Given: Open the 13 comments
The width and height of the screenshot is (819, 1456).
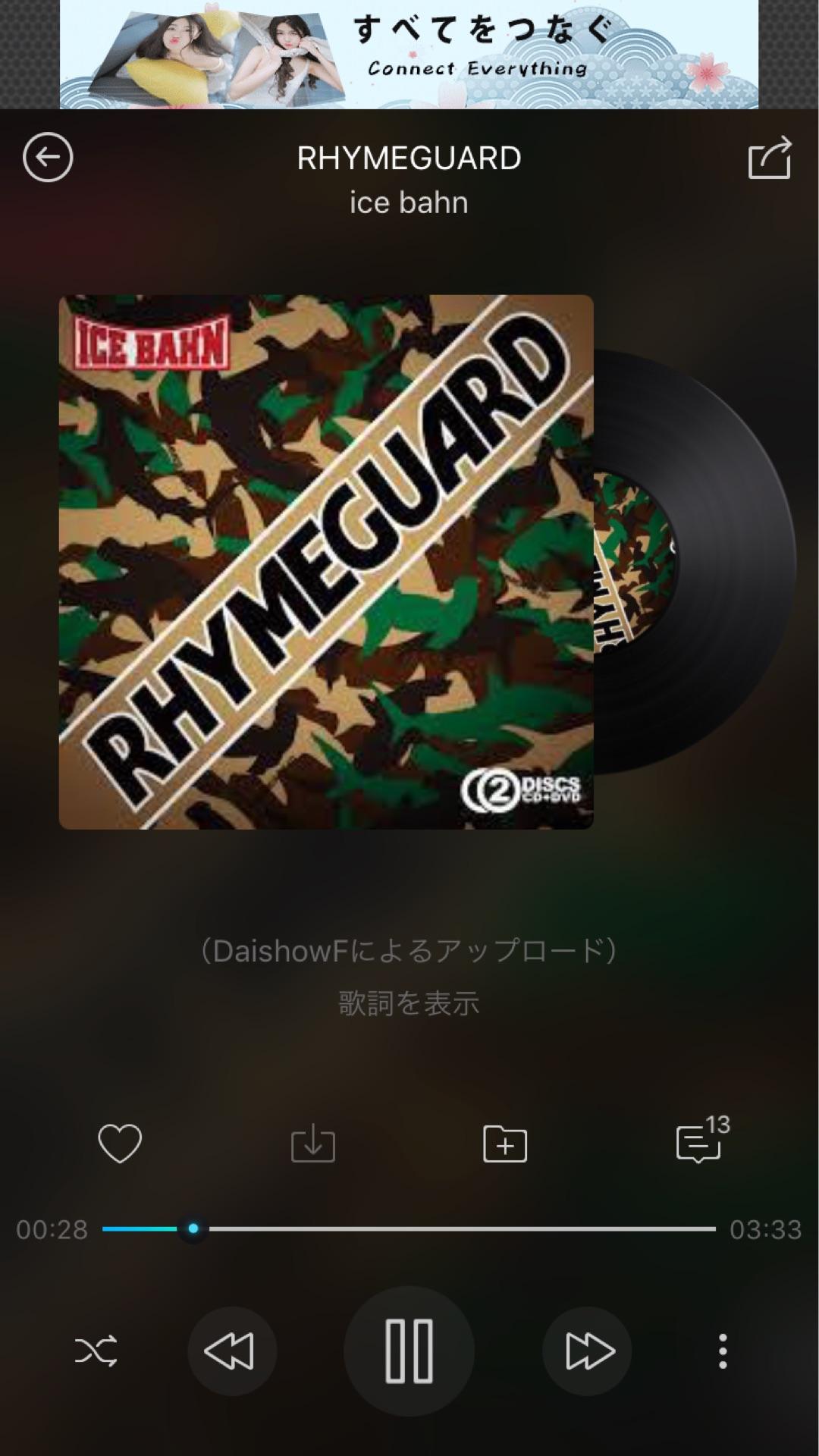Looking at the screenshot, I should (x=699, y=1142).
